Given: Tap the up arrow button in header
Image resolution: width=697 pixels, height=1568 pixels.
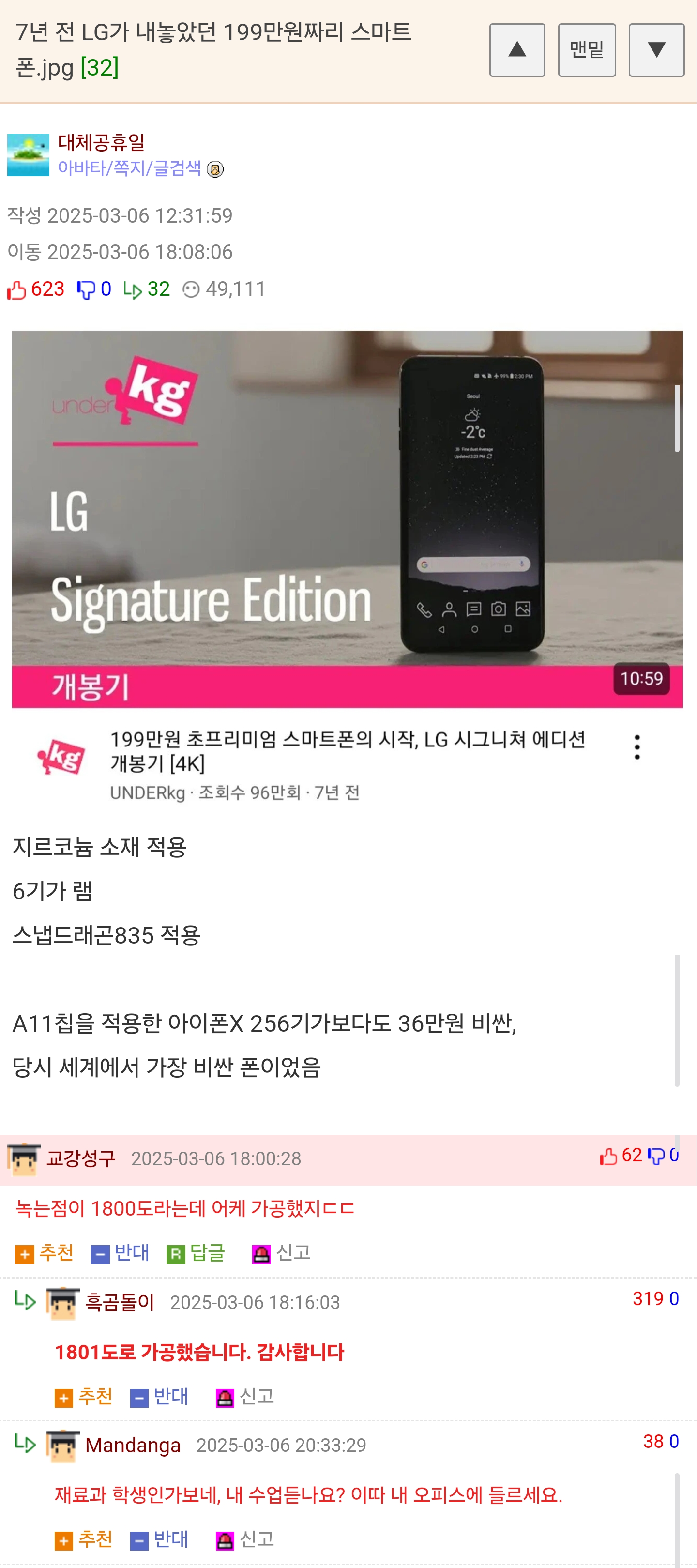Looking at the screenshot, I should point(517,50).
